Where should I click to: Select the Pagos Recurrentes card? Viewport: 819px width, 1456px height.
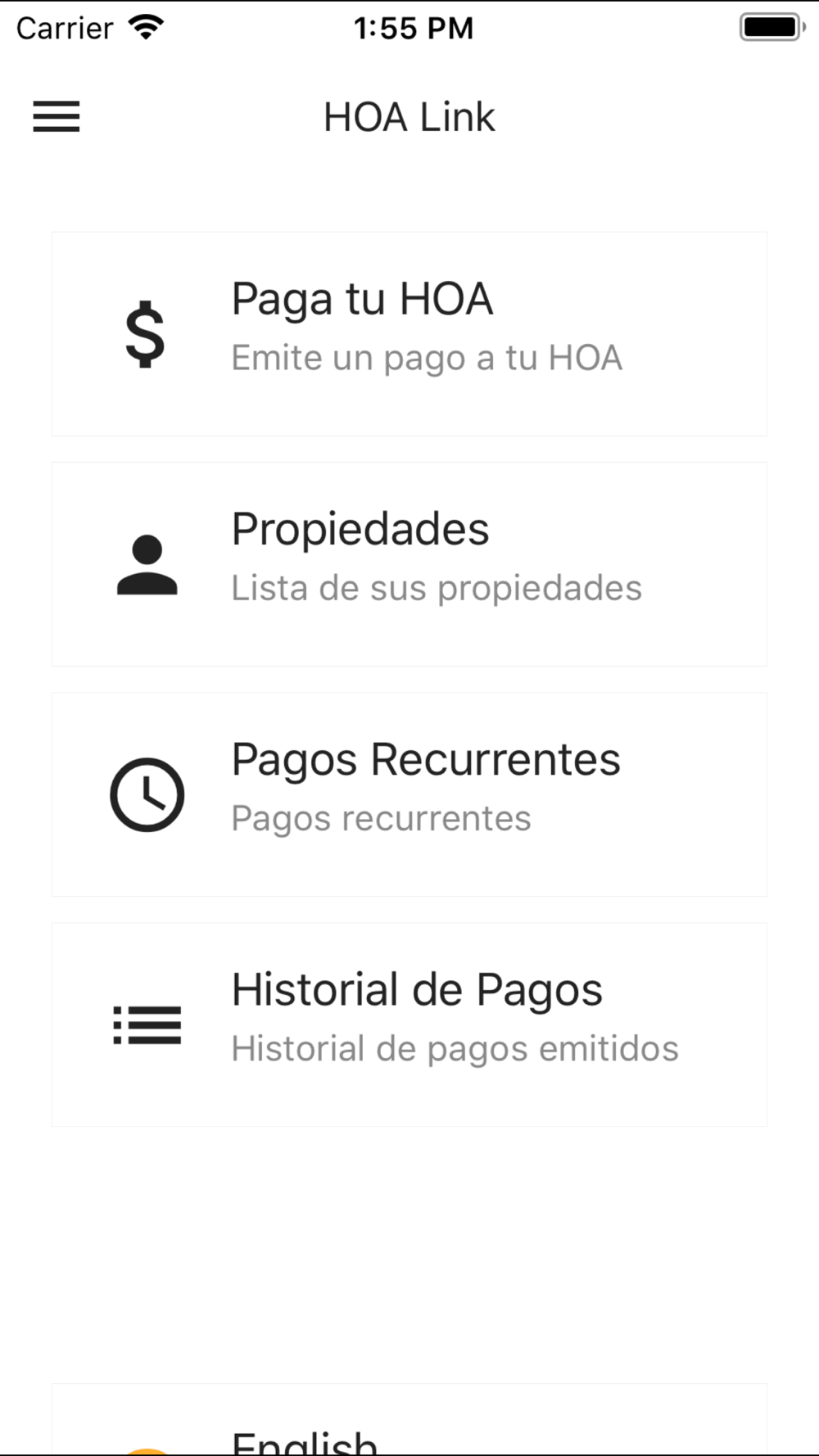point(409,794)
